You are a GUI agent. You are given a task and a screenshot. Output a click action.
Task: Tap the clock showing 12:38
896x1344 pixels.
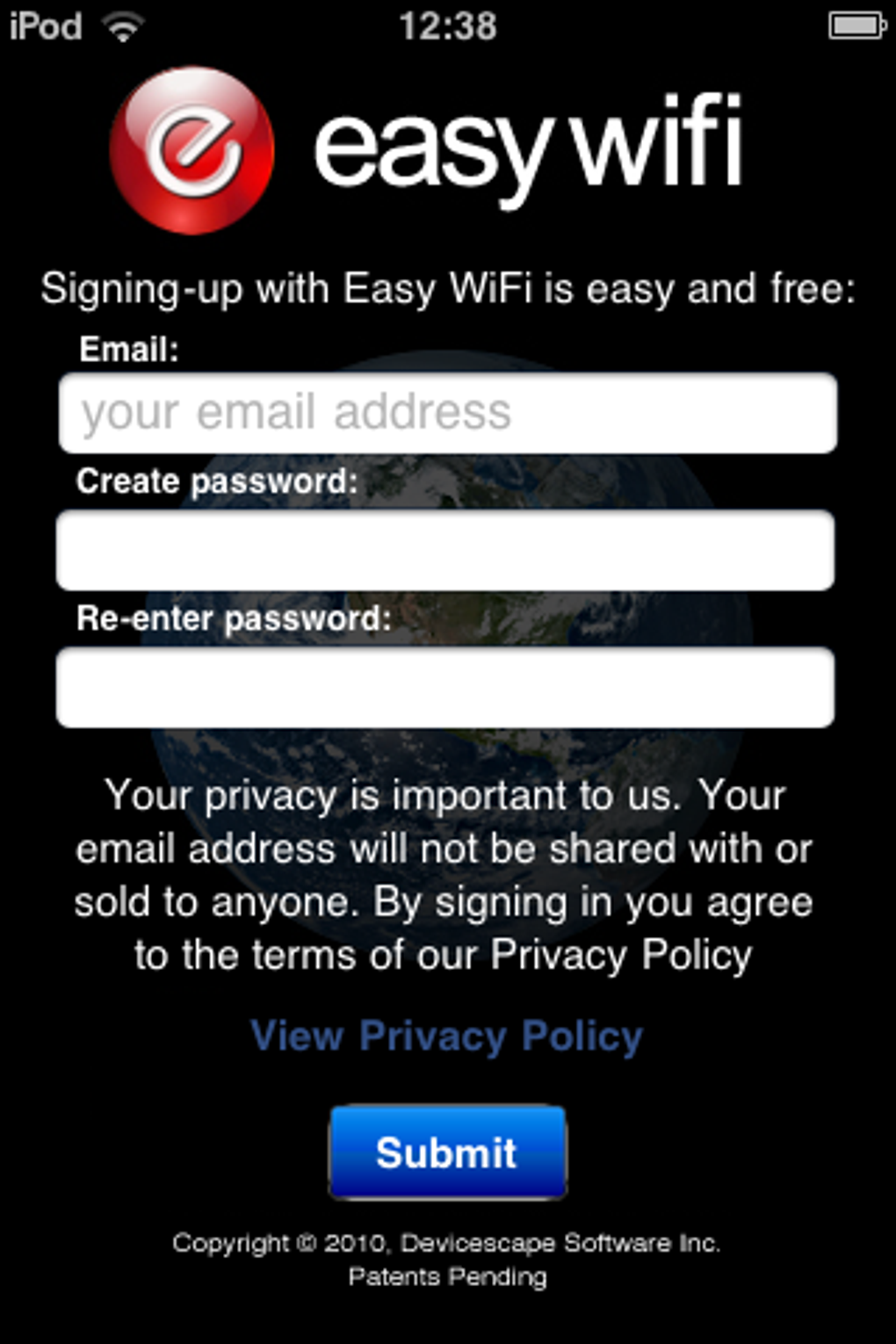(x=448, y=25)
